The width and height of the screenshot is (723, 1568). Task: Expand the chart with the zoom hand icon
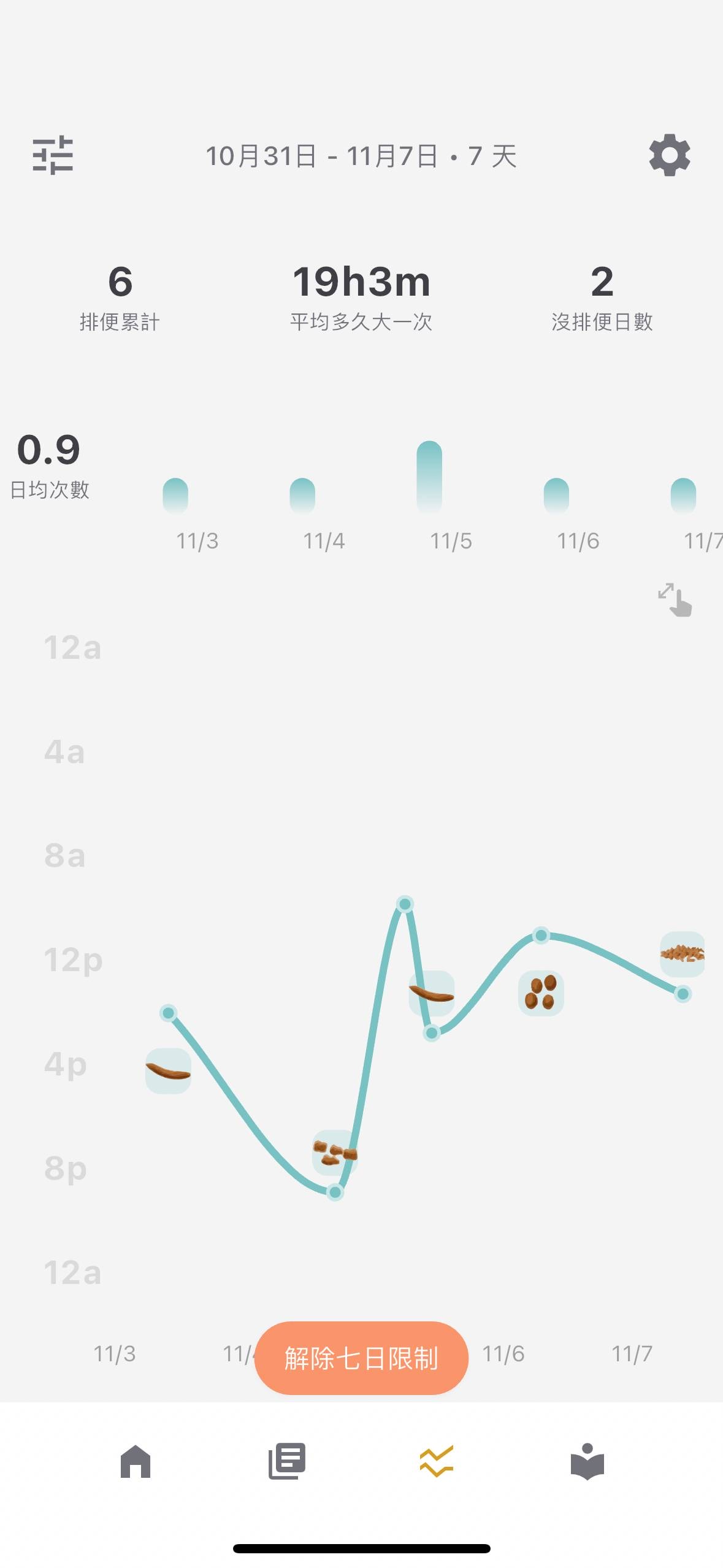(x=675, y=599)
